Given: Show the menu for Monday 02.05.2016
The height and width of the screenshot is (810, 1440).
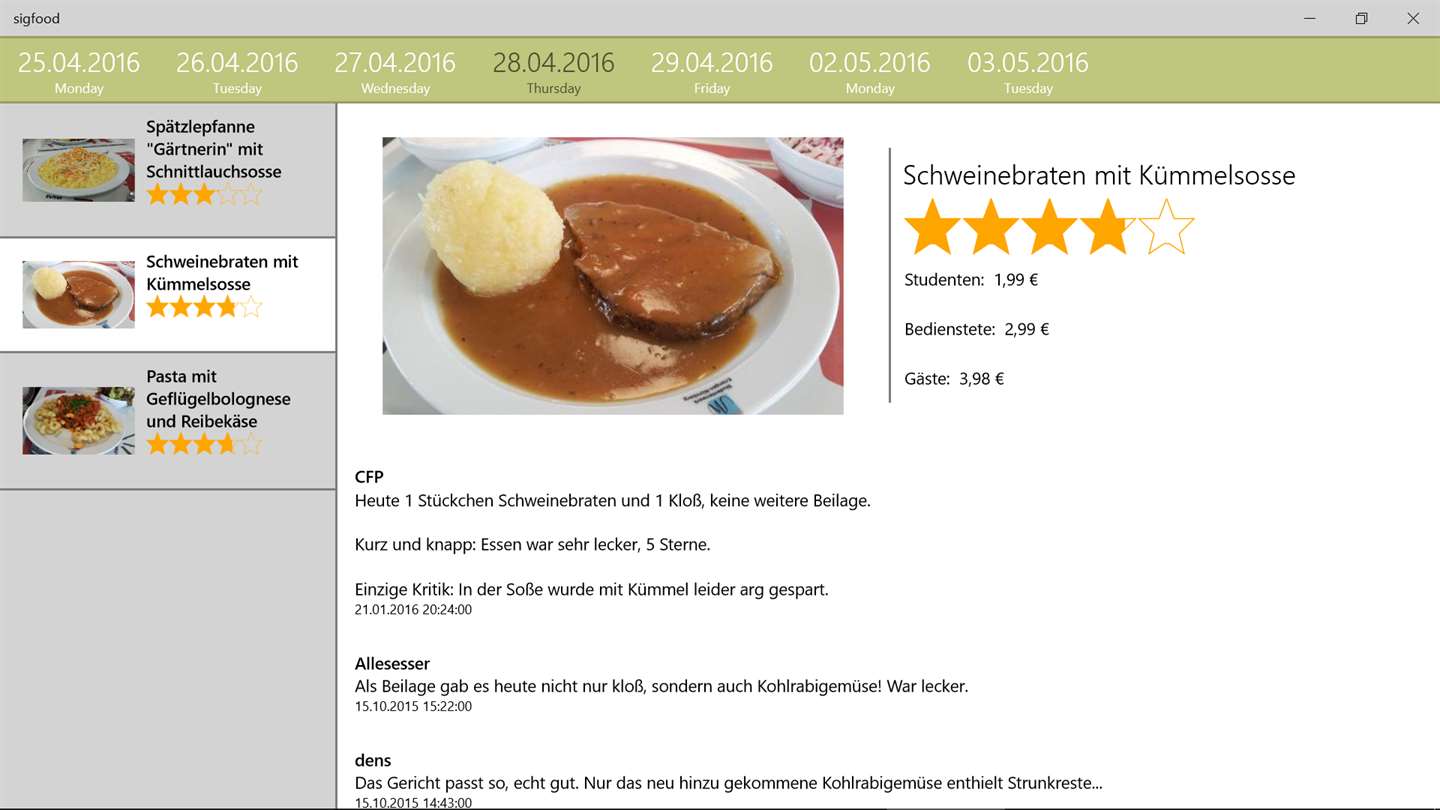Looking at the screenshot, I should (x=869, y=70).
